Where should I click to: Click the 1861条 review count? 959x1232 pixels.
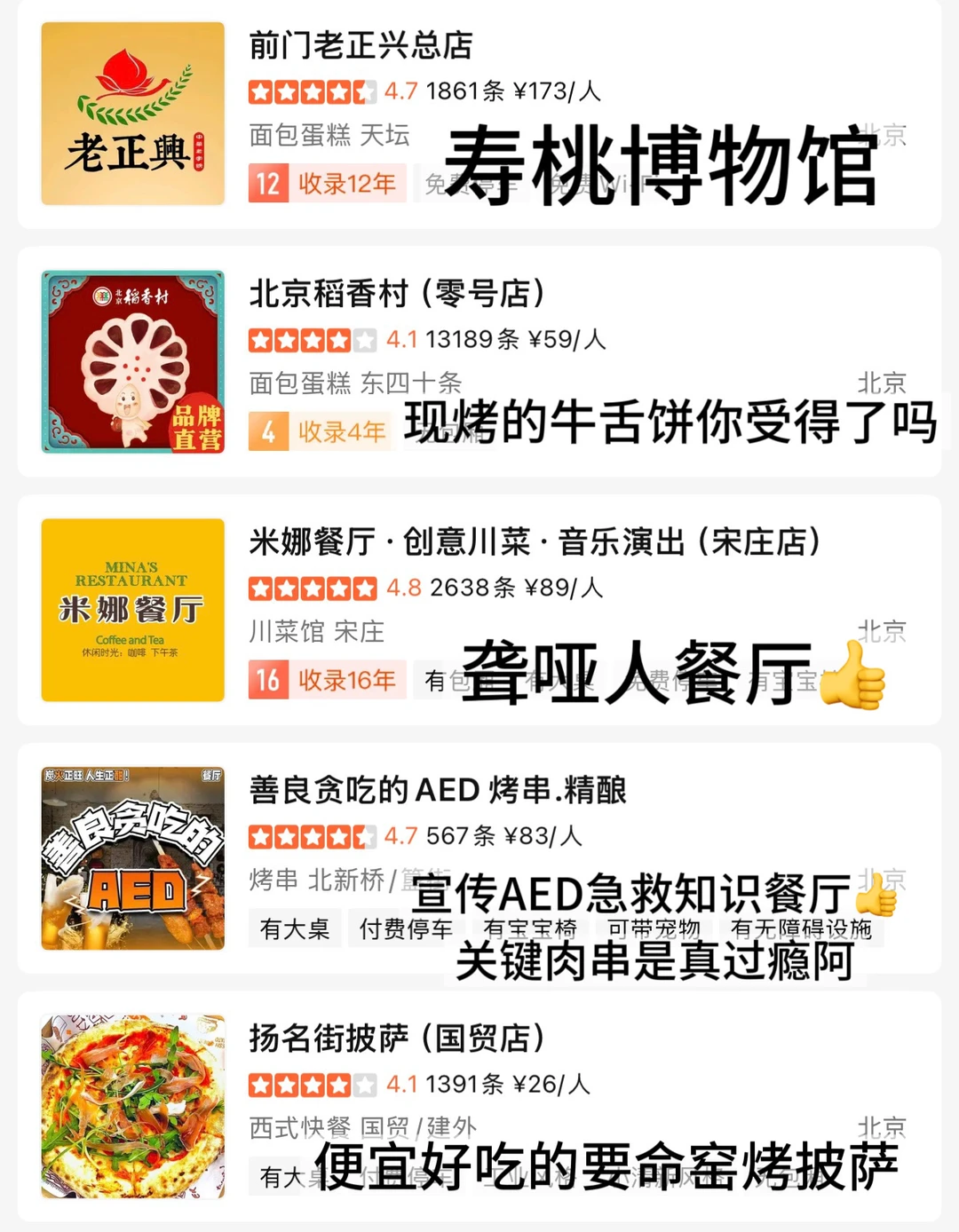[469, 89]
